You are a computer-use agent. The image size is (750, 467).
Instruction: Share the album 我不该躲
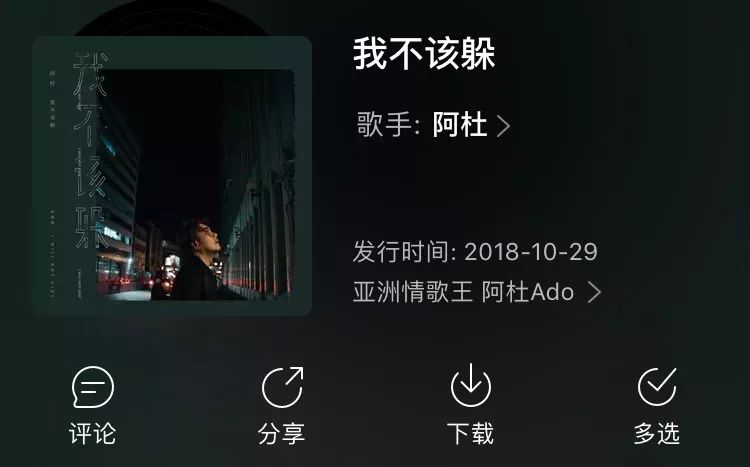tap(281, 404)
